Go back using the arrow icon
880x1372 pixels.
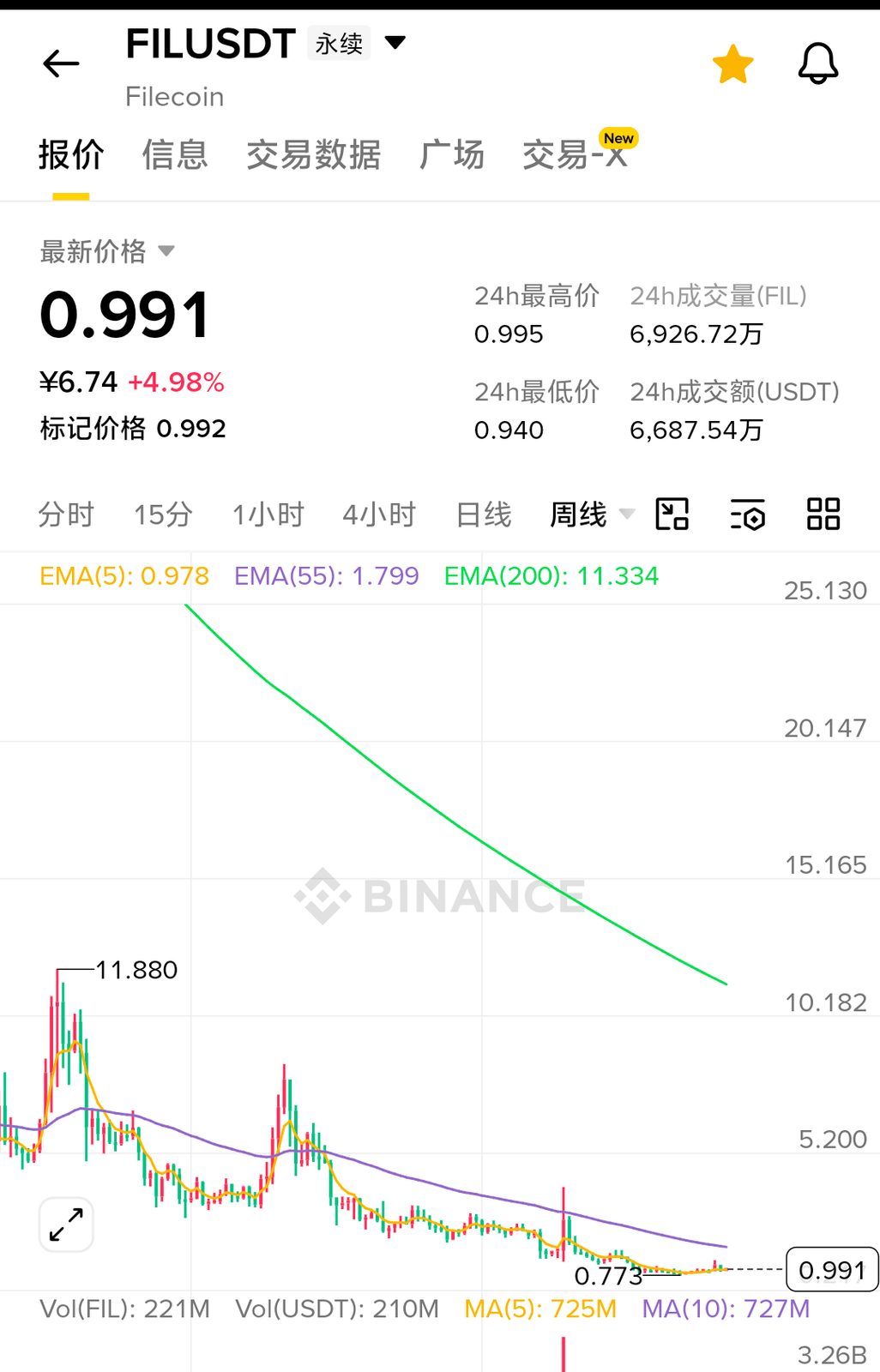click(x=61, y=63)
